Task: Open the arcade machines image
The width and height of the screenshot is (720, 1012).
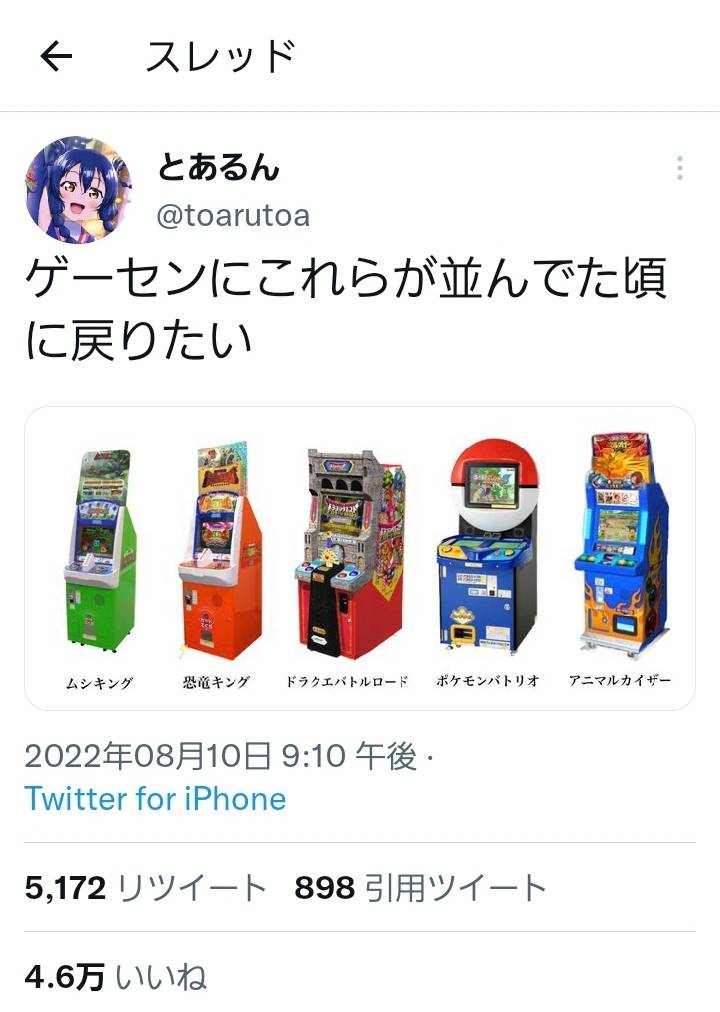Action: coord(360,558)
